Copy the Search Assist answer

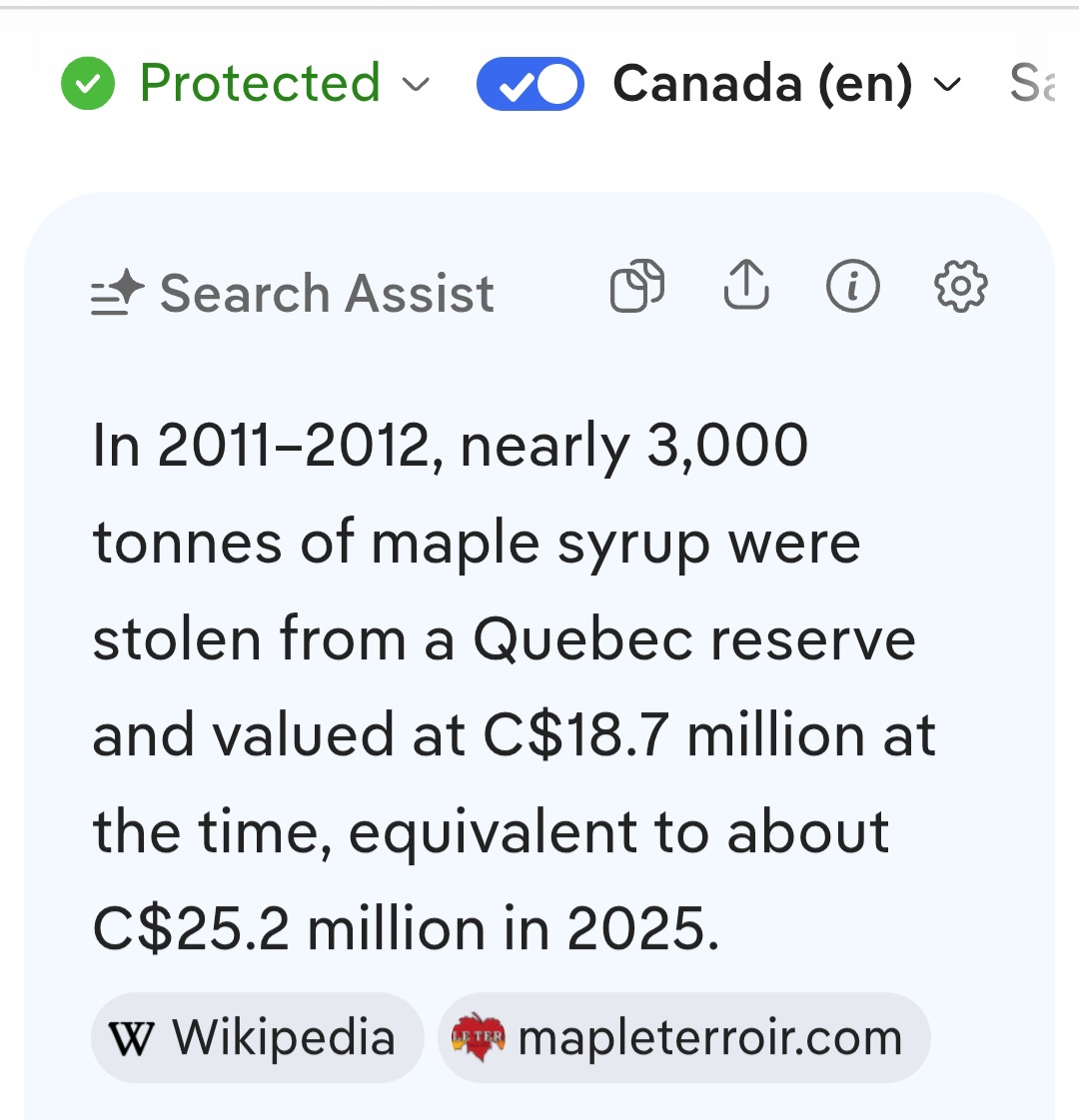click(x=637, y=286)
